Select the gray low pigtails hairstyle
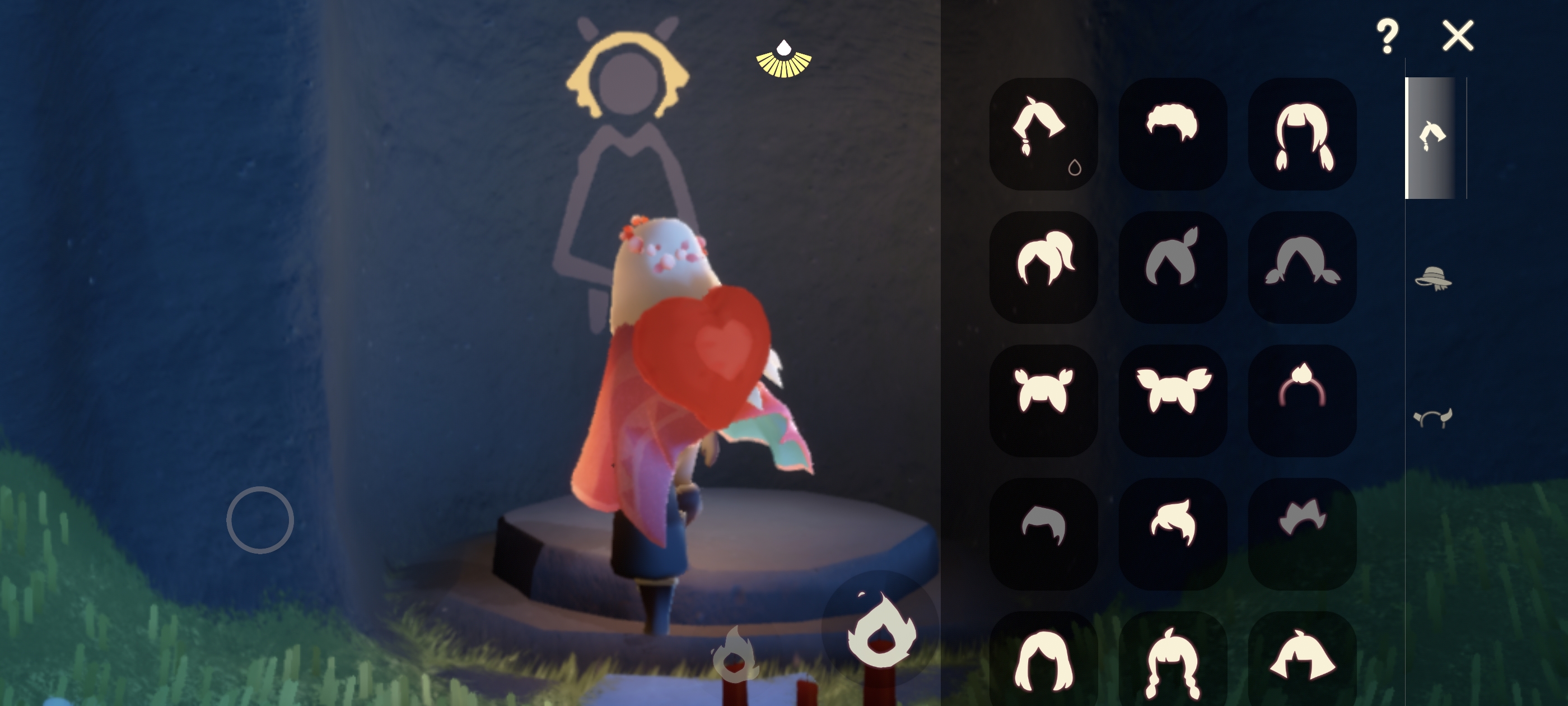The height and width of the screenshot is (706, 1568). pos(1302,267)
